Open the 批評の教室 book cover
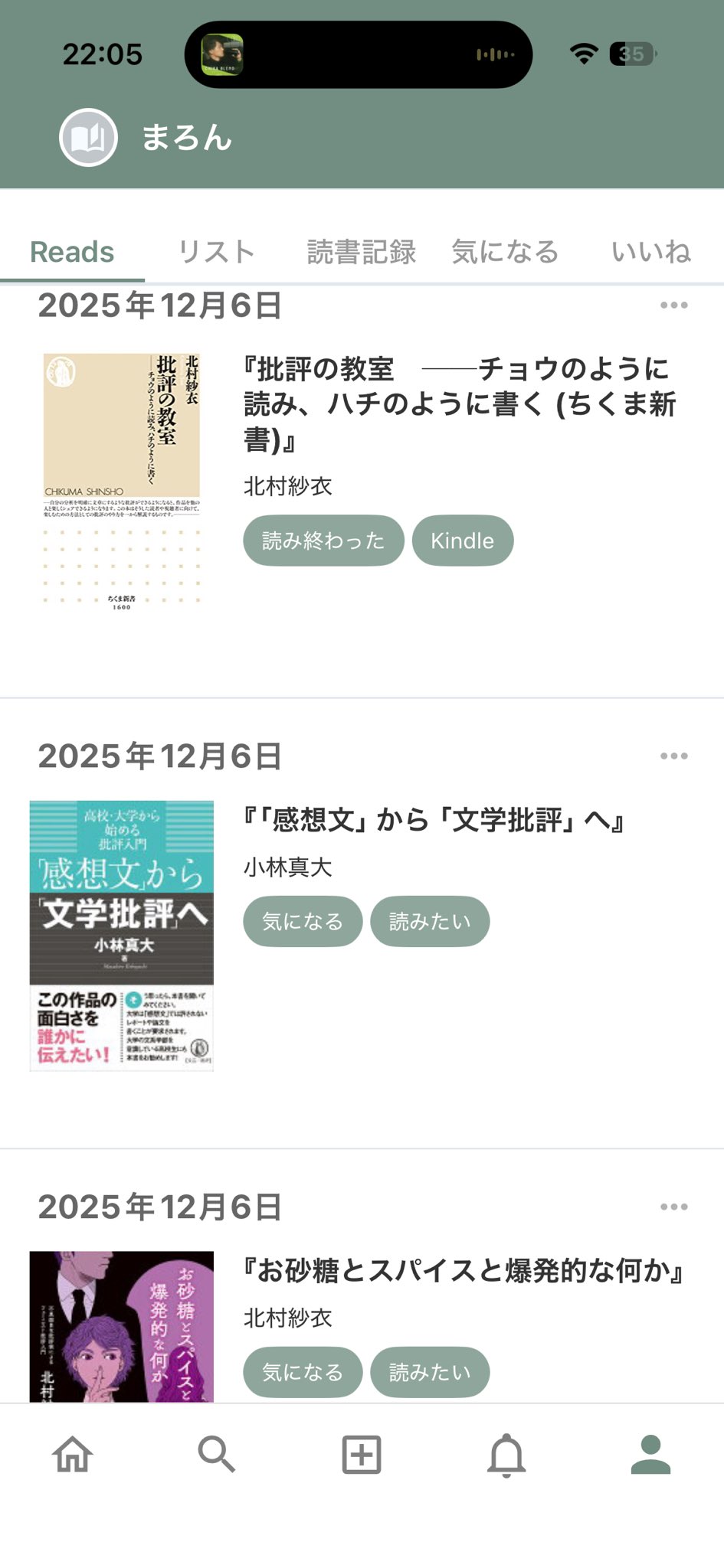 (x=122, y=482)
